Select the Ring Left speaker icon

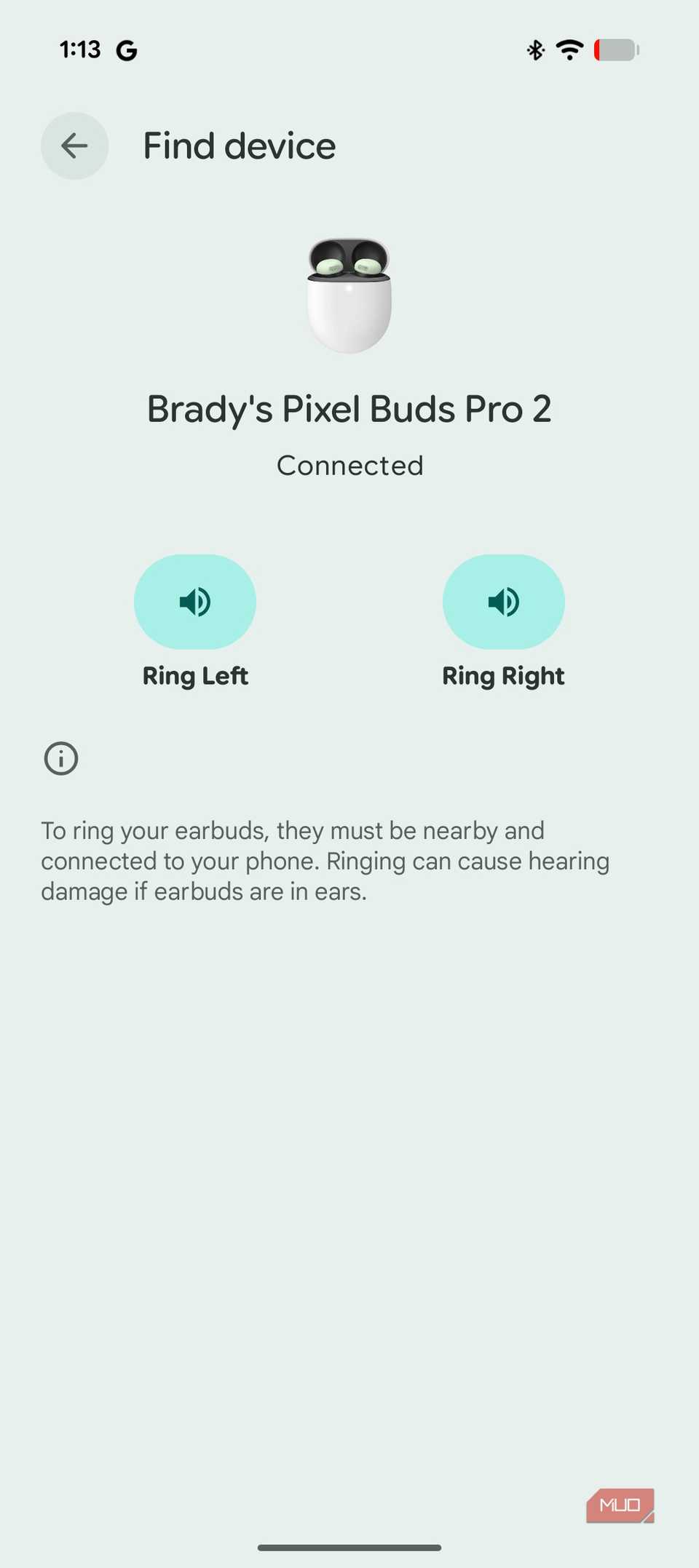click(194, 602)
